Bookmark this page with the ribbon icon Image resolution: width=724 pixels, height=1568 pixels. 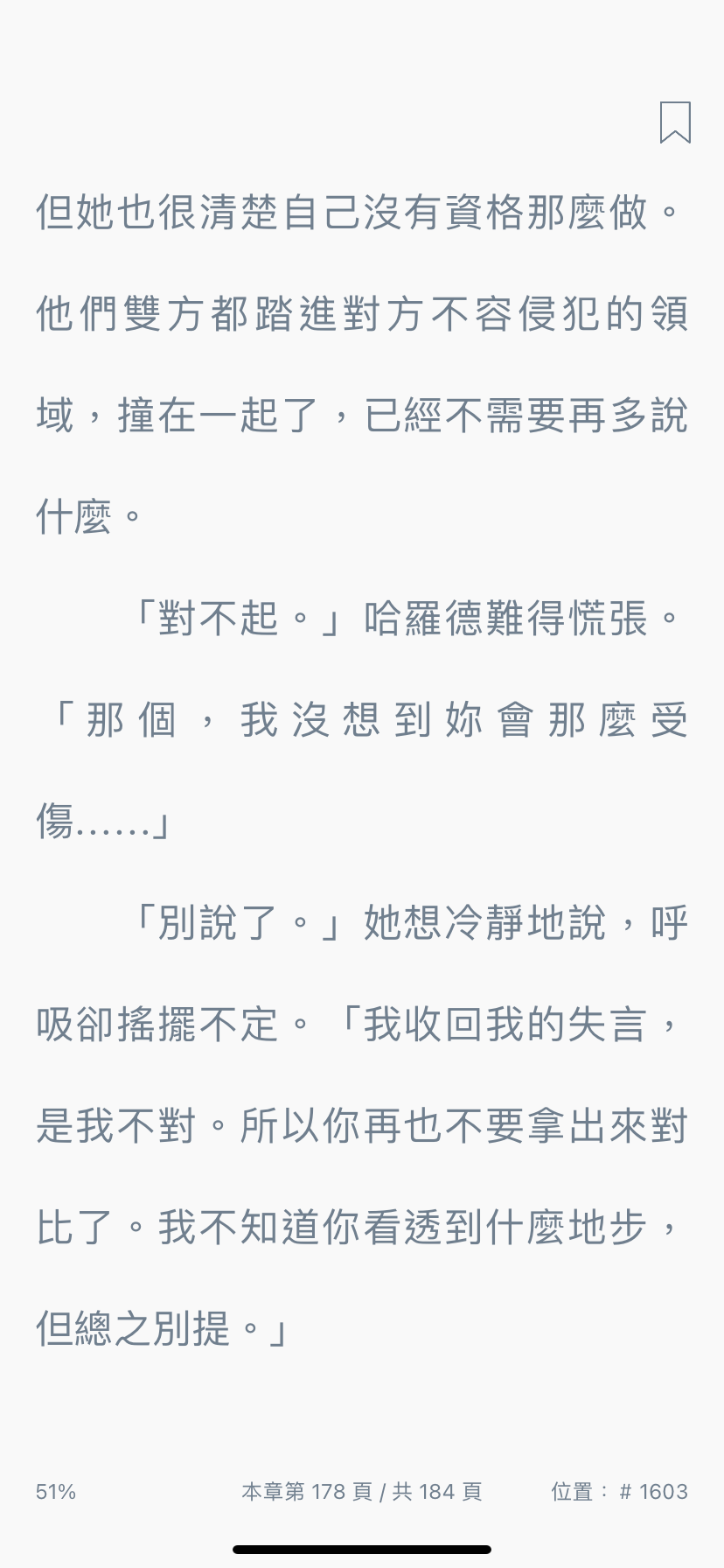tap(675, 122)
